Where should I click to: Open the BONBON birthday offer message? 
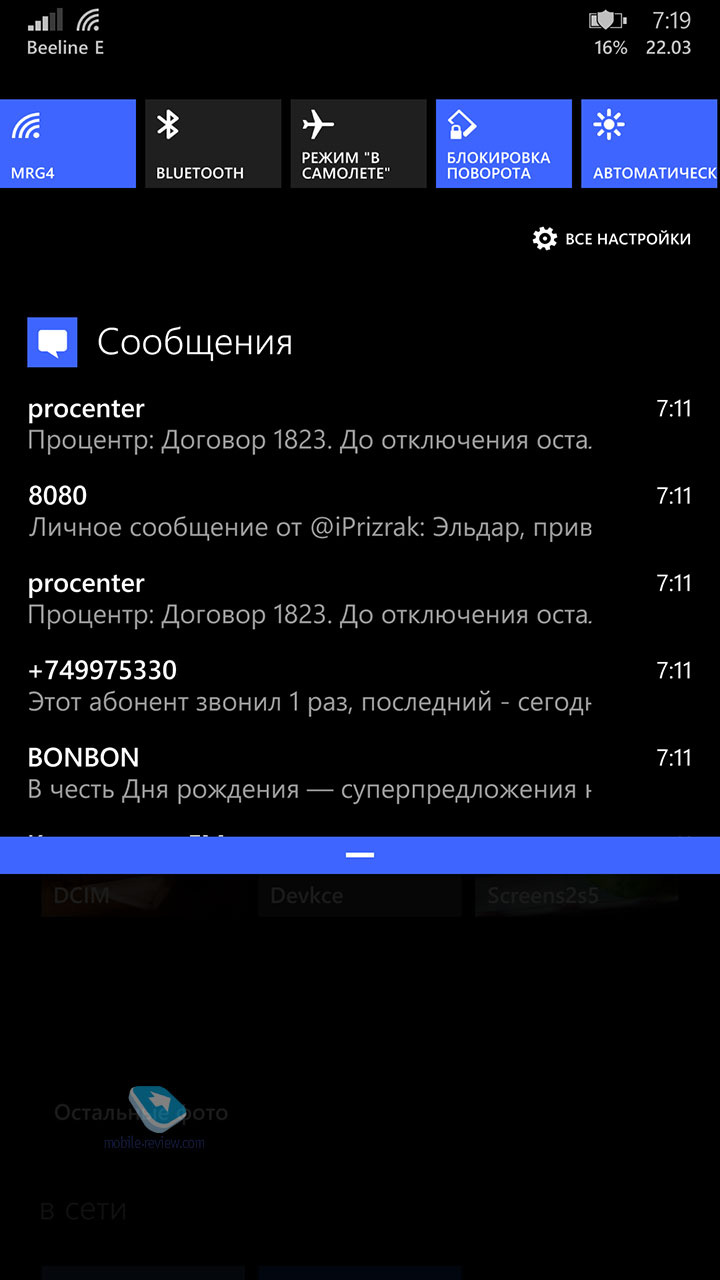[x=360, y=773]
